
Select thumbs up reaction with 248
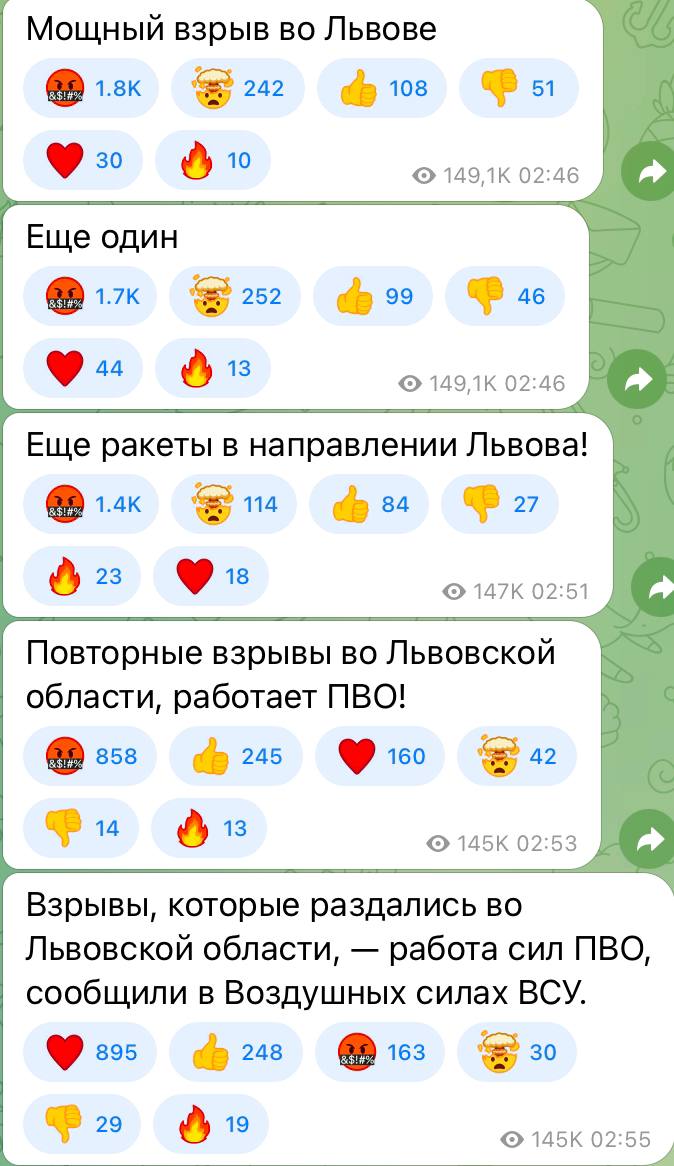coord(235,1052)
